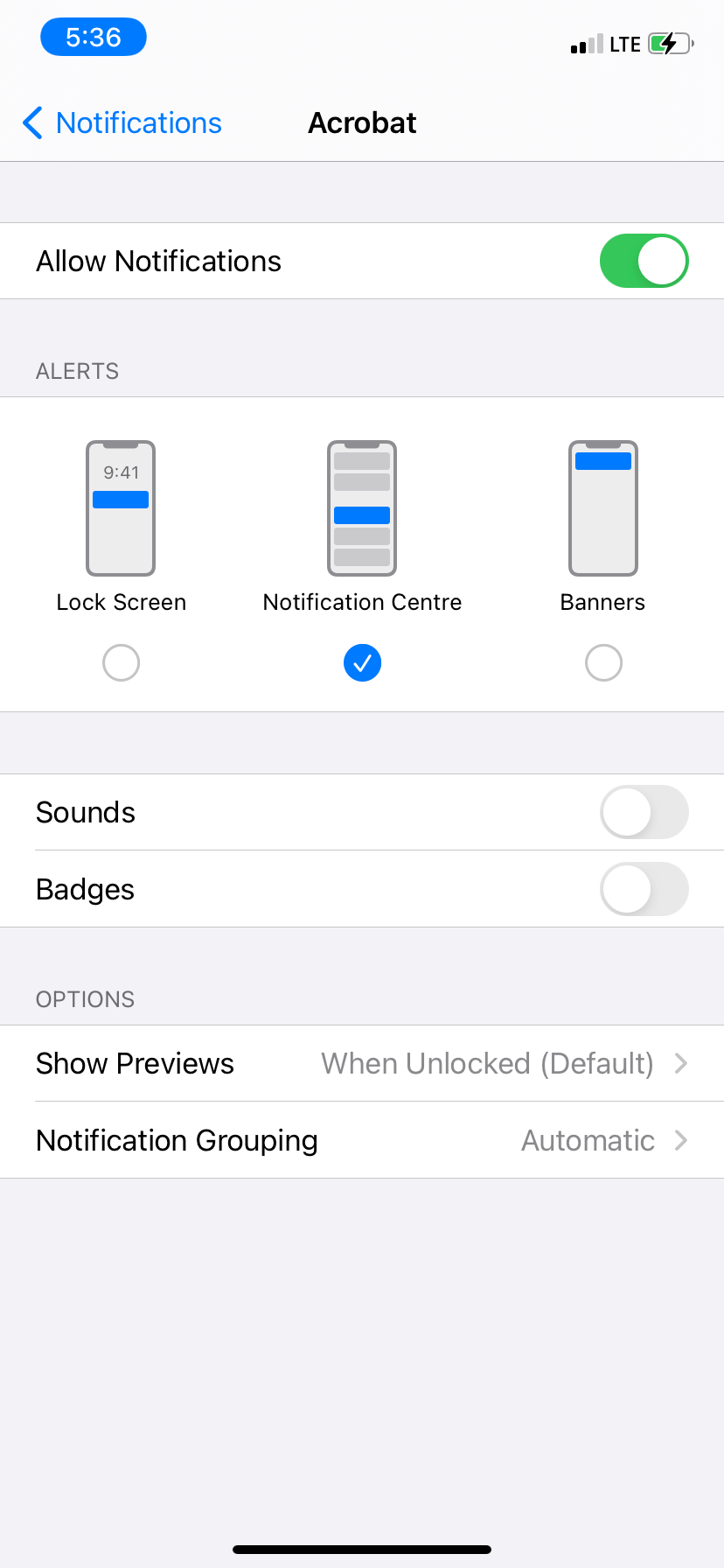Select the Banners radio button
The image size is (724, 1568).
[603, 662]
